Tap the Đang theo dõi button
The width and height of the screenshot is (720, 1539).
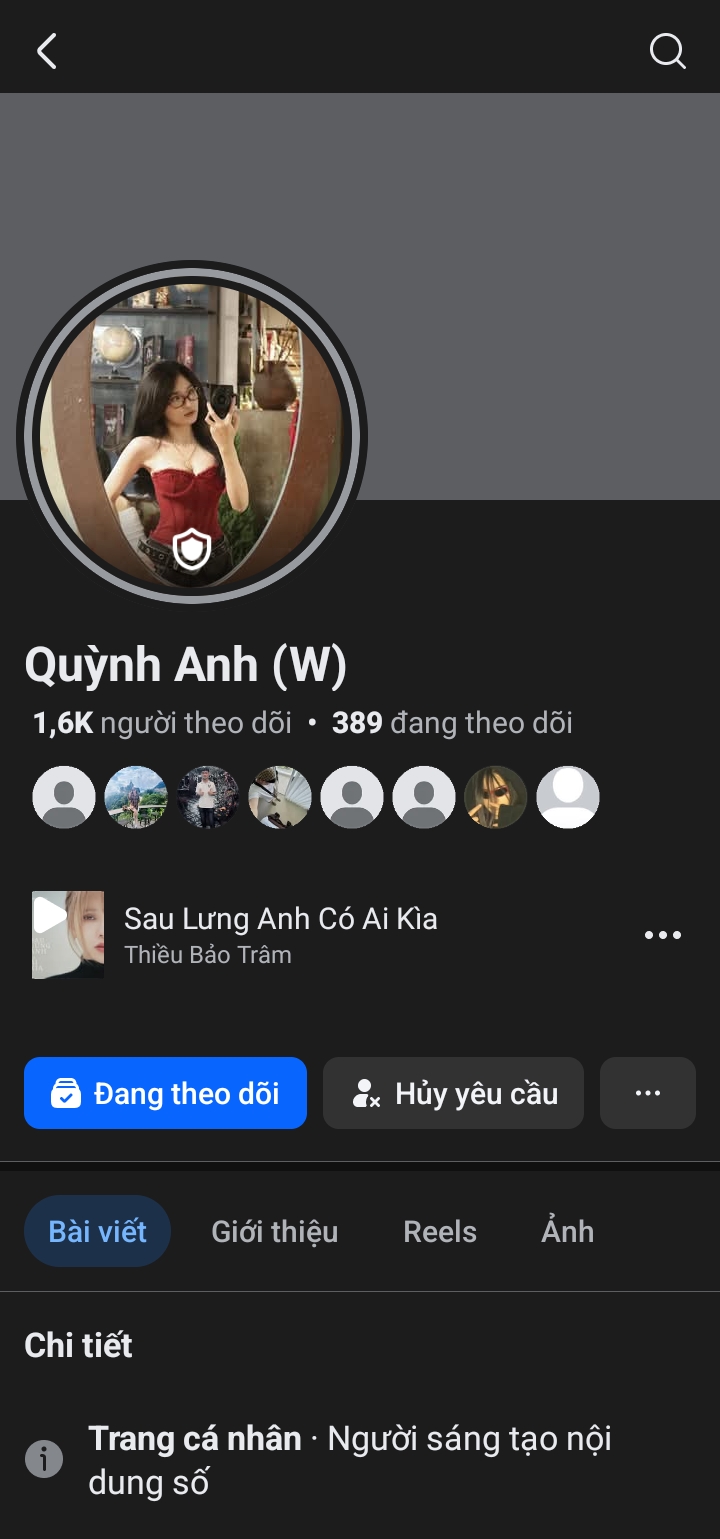pos(165,1093)
